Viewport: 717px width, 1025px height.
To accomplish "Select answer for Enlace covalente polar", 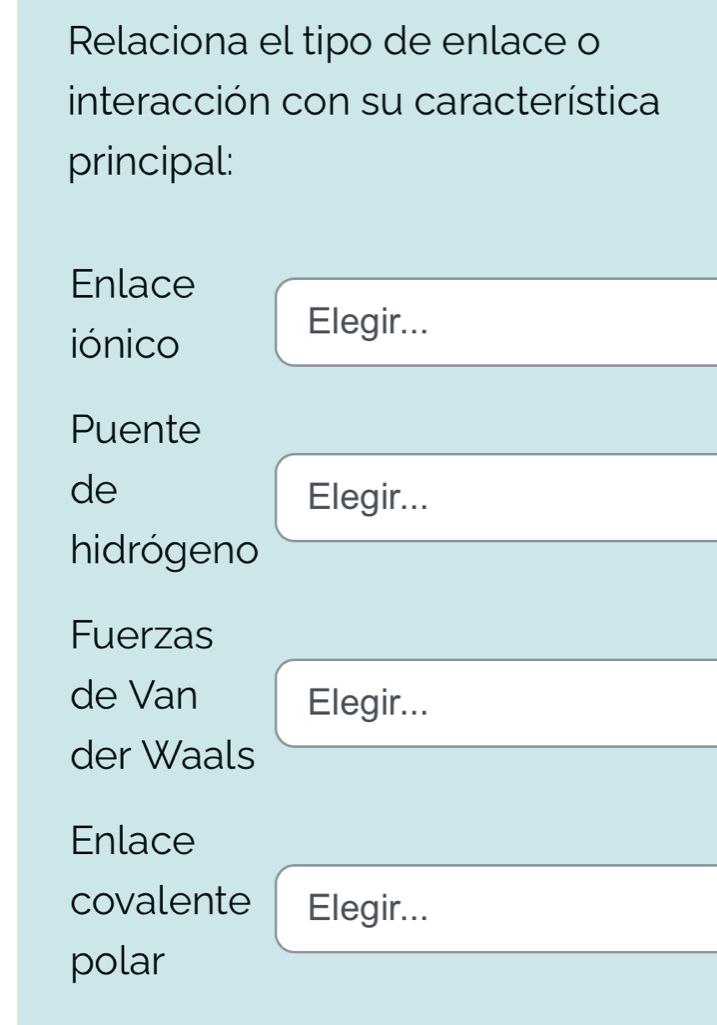I will [x=497, y=909].
